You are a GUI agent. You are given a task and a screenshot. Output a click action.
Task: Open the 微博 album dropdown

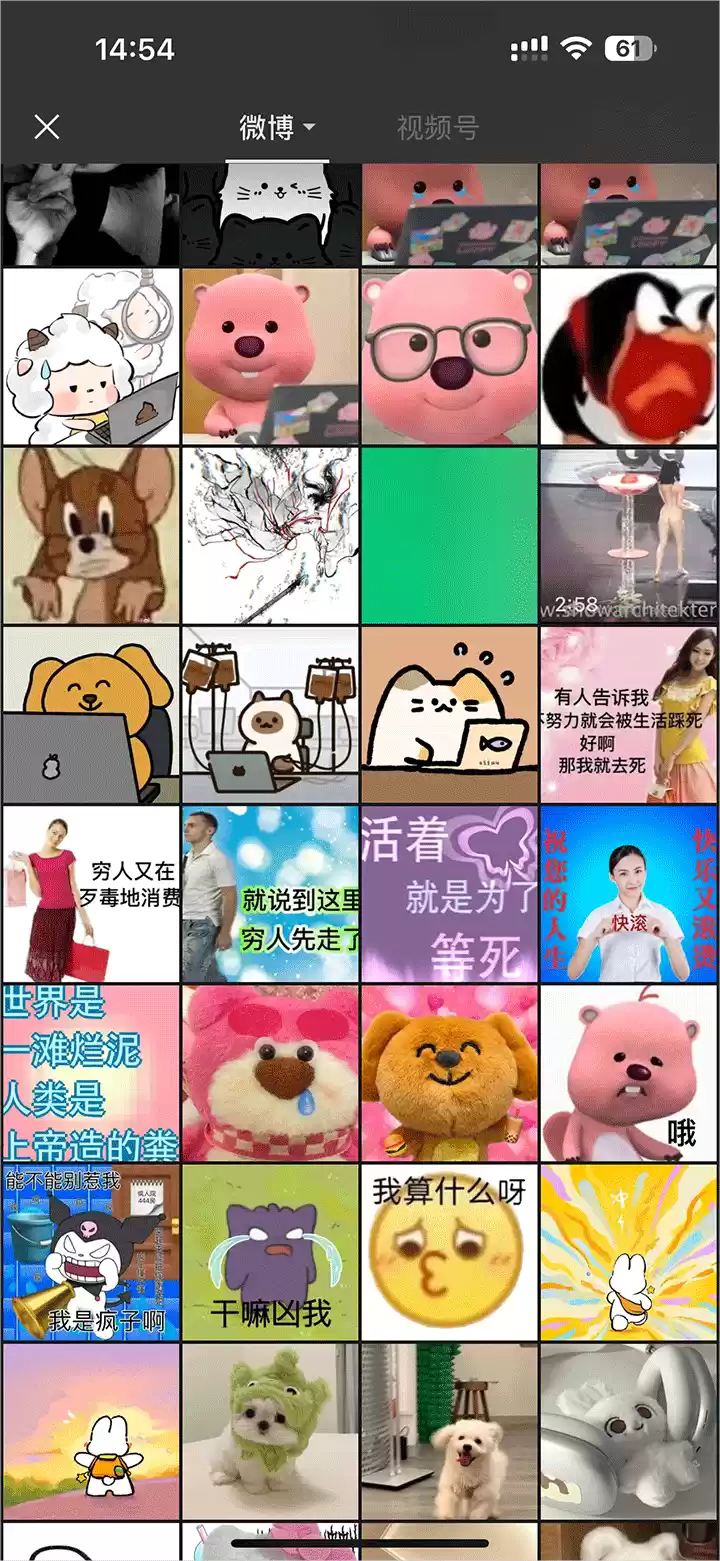pyautogui.click(x=277, y=128)
